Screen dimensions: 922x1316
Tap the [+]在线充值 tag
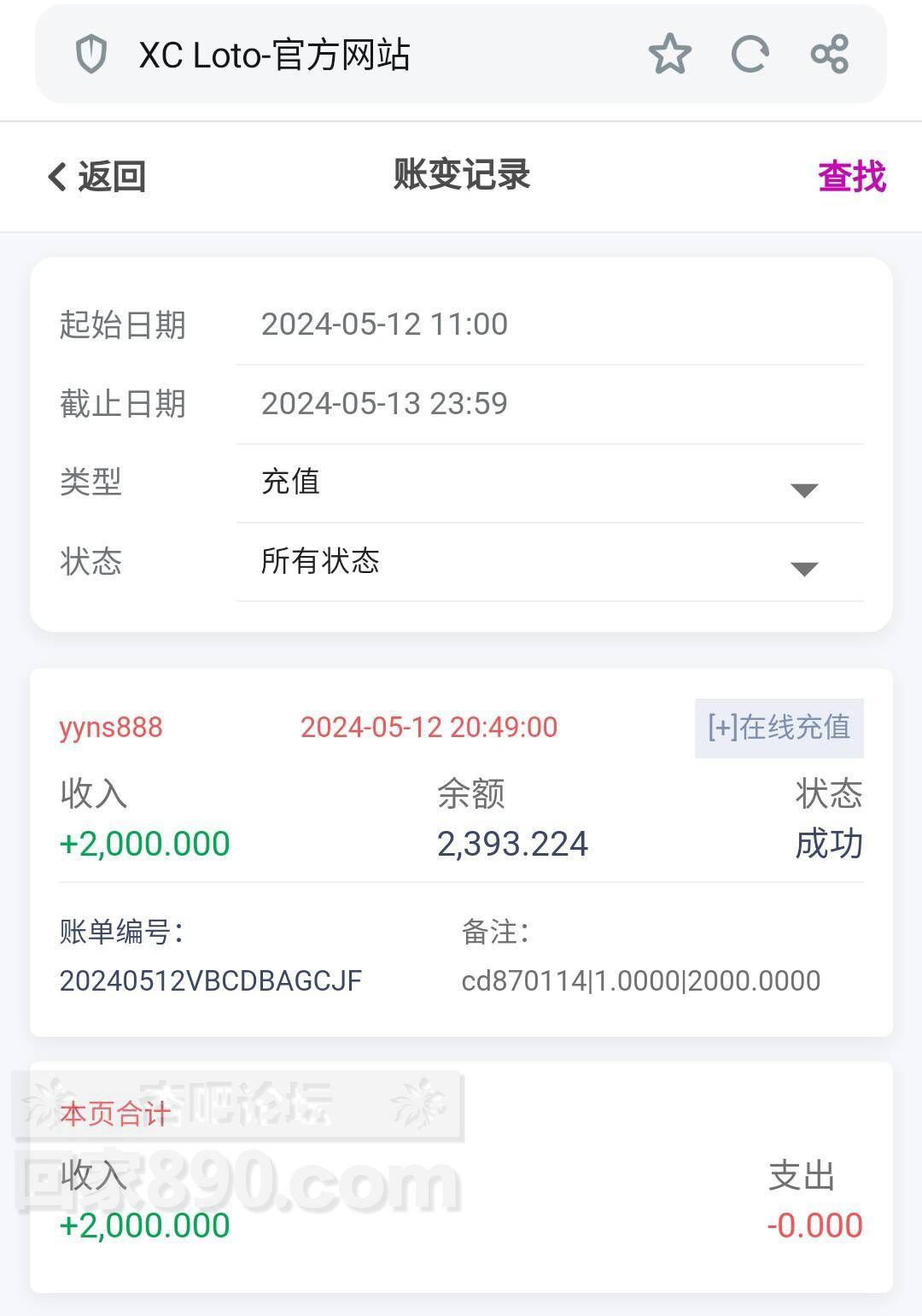pyautogui.click(x=779, y=728)
